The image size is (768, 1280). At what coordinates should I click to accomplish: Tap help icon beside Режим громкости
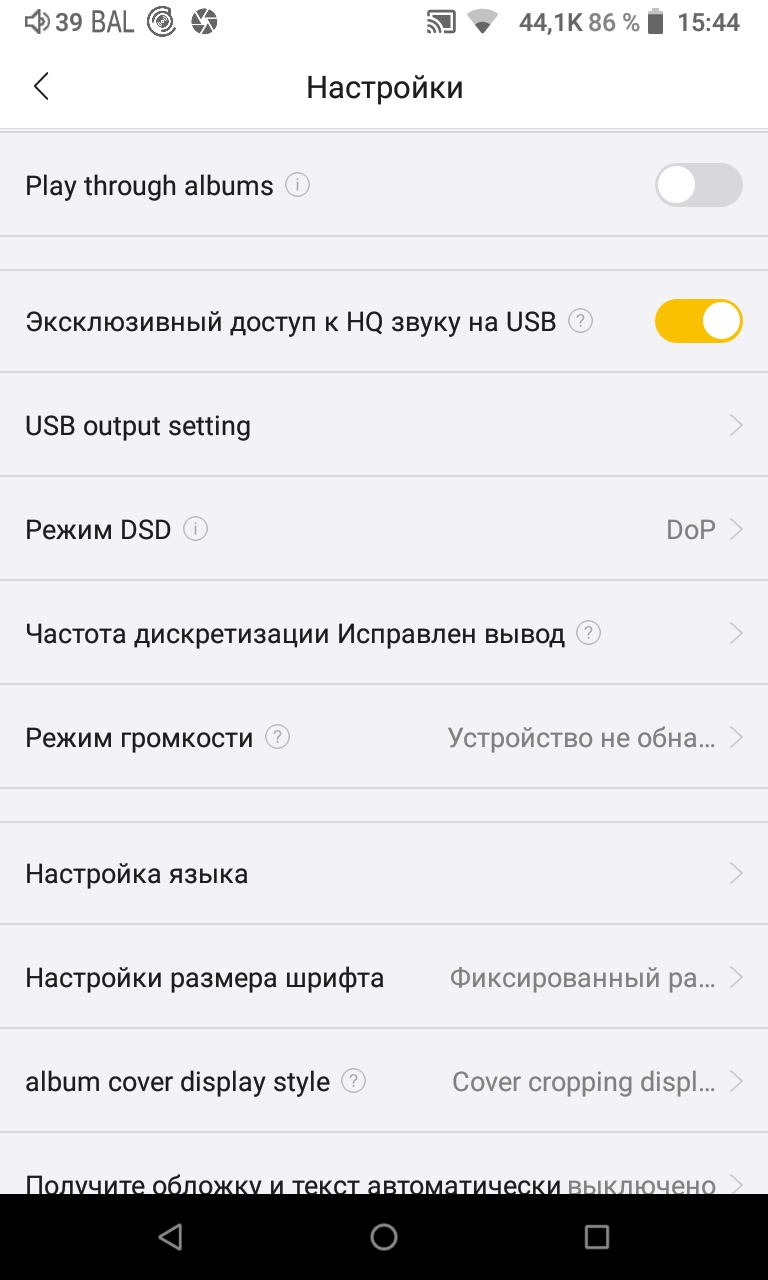coord(277,737)
